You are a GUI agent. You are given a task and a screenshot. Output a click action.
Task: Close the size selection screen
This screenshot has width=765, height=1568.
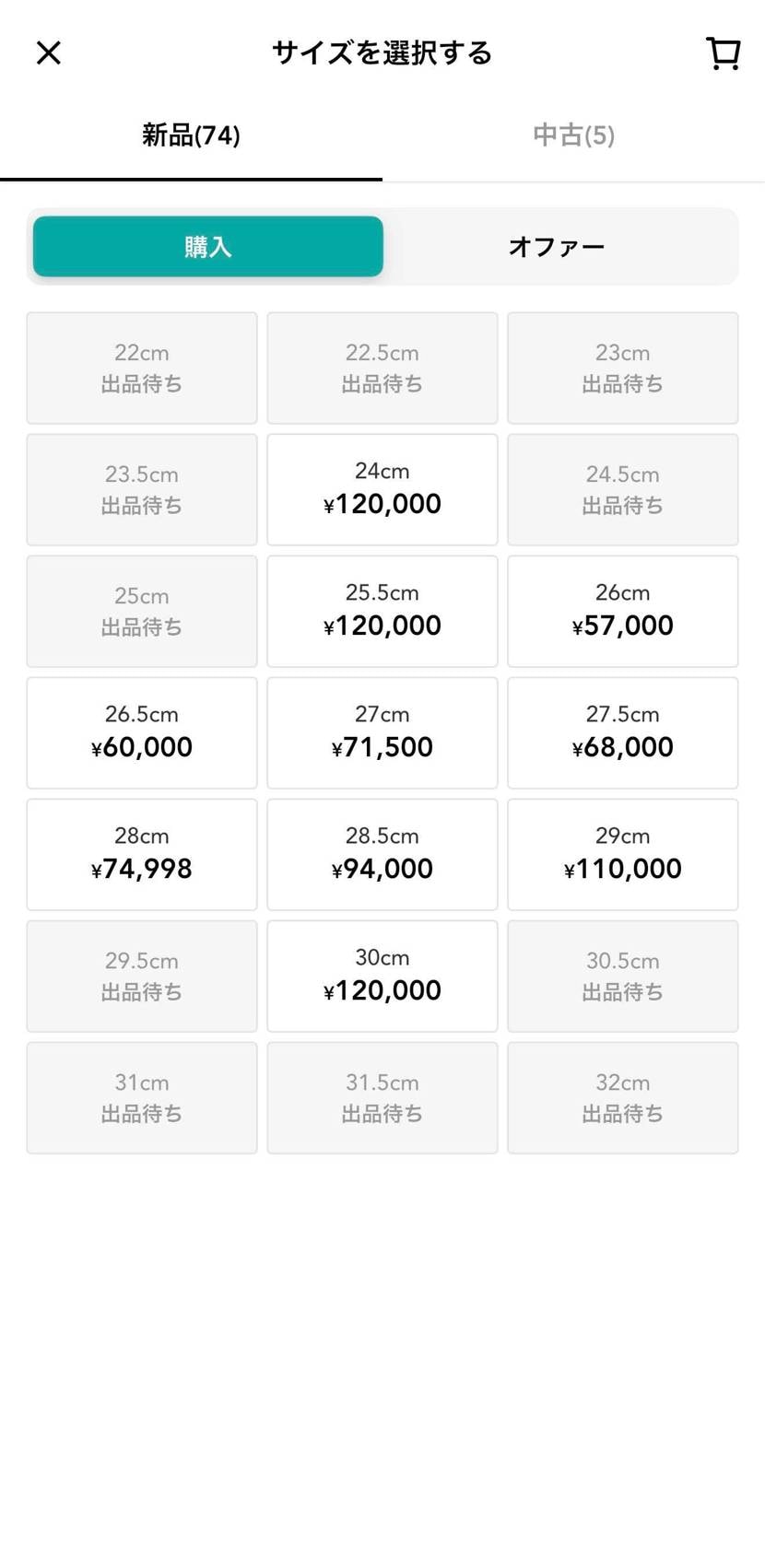(x=48, y=53)
